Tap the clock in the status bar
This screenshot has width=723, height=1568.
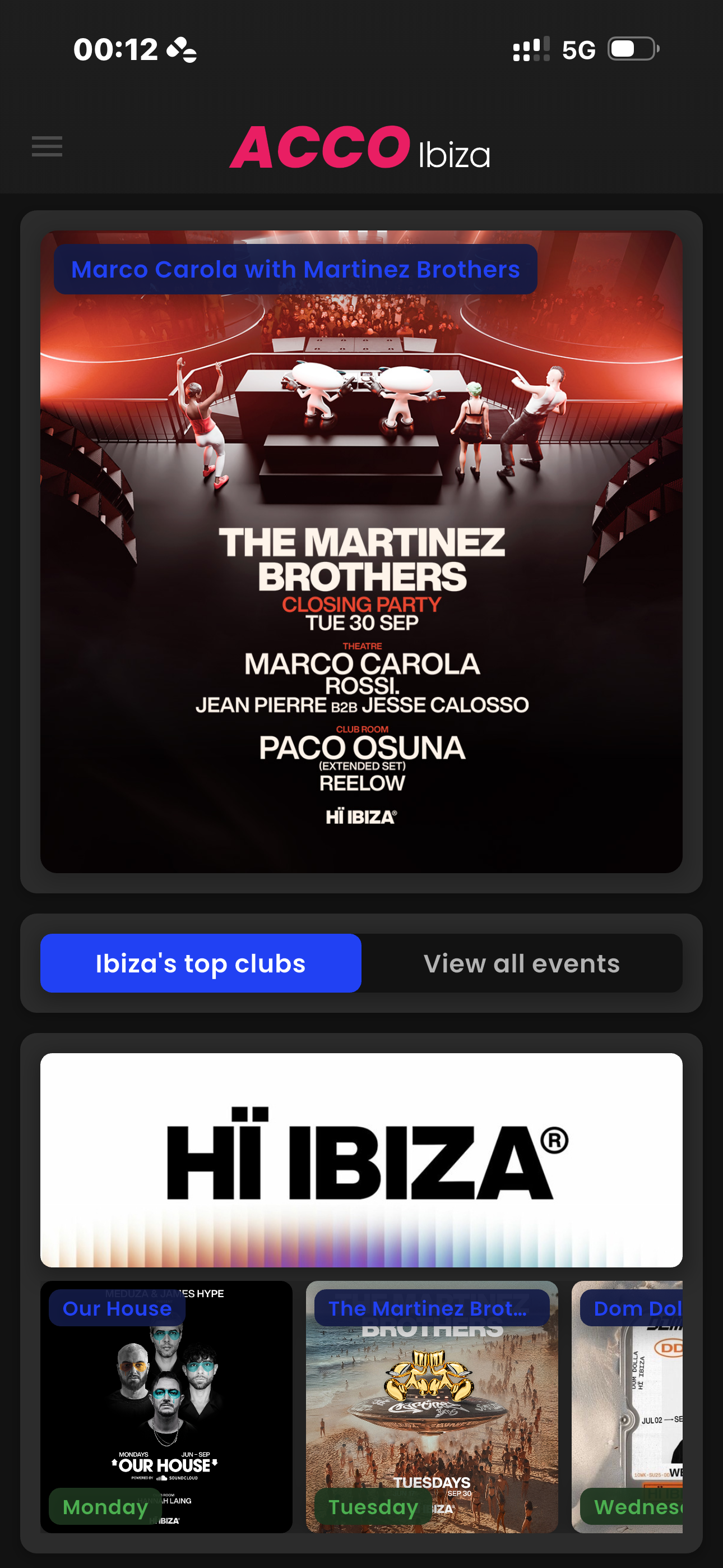point(114,49)
